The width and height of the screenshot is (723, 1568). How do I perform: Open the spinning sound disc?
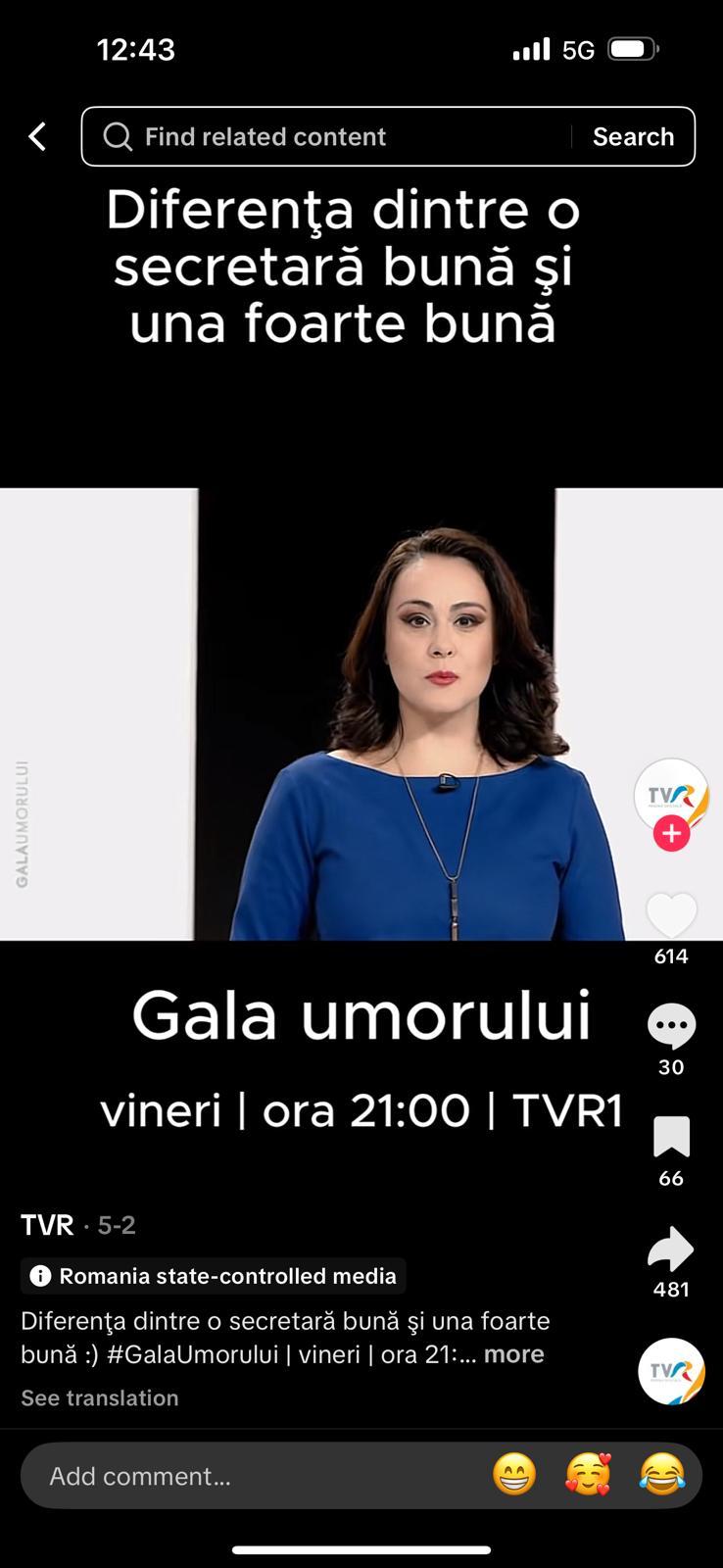click(x=671, y=1371)
